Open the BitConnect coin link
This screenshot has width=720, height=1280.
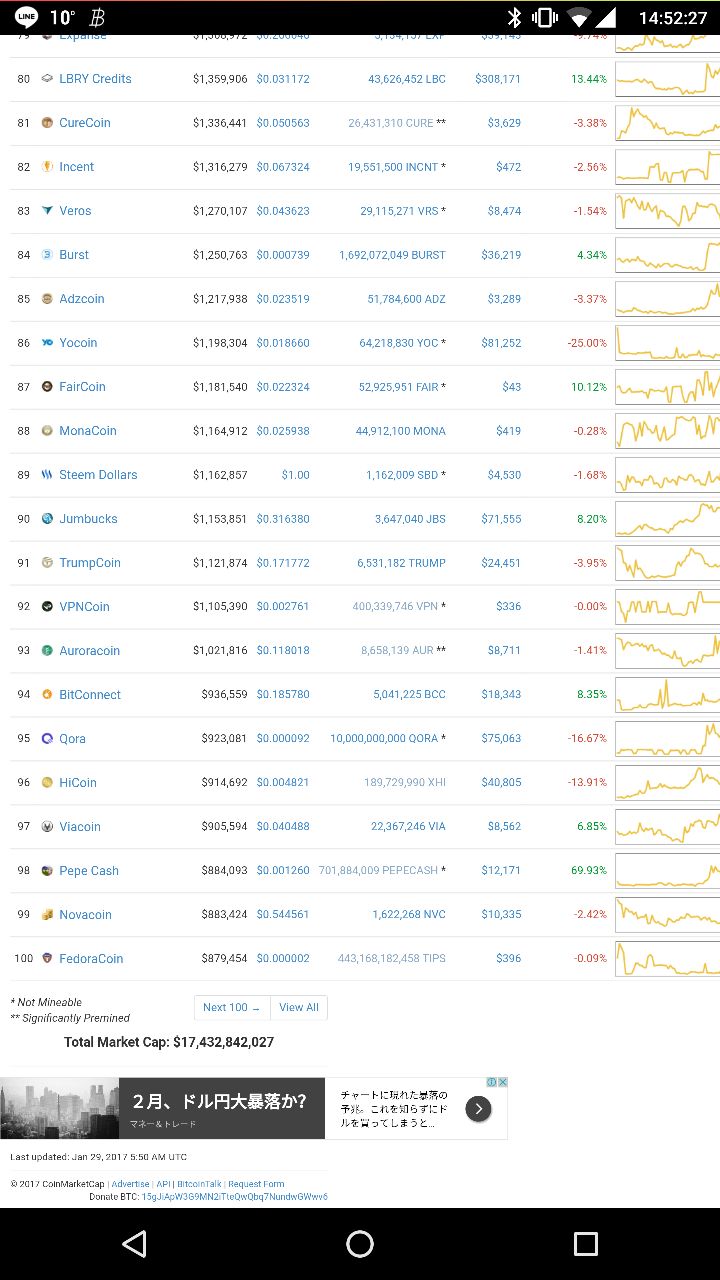click(90, 695)
